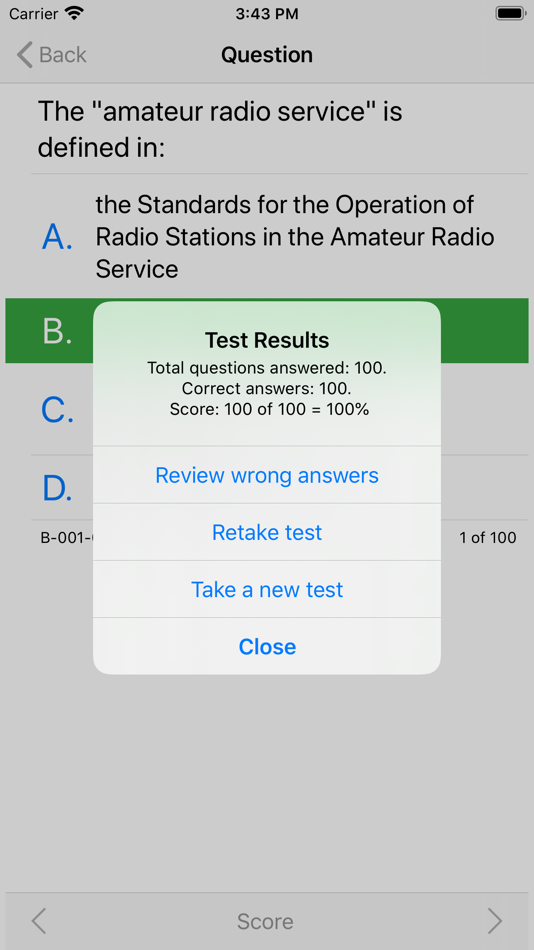Select Take a new test

coord(267,590)
